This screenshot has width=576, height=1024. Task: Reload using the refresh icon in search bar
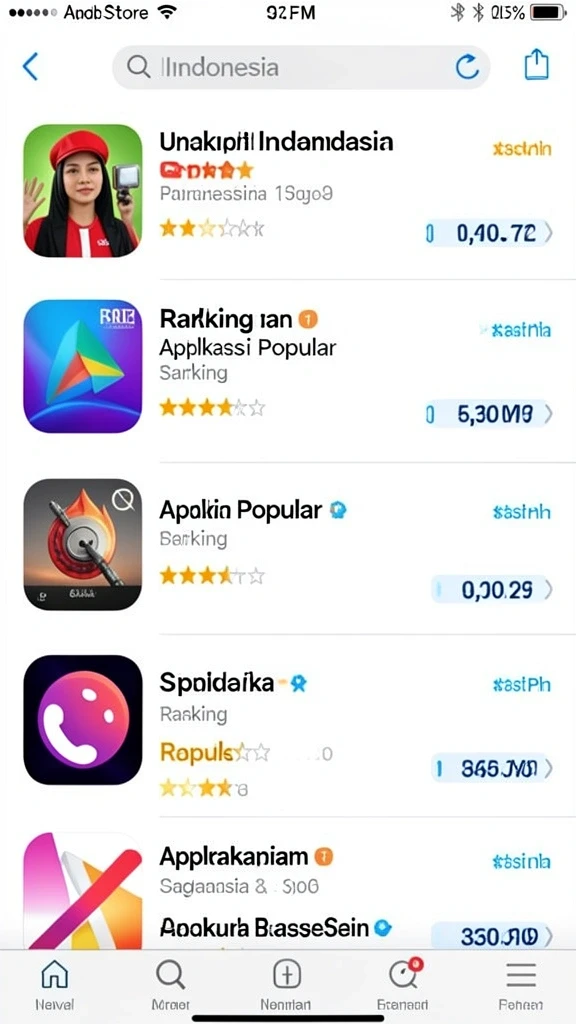point(467,67)
